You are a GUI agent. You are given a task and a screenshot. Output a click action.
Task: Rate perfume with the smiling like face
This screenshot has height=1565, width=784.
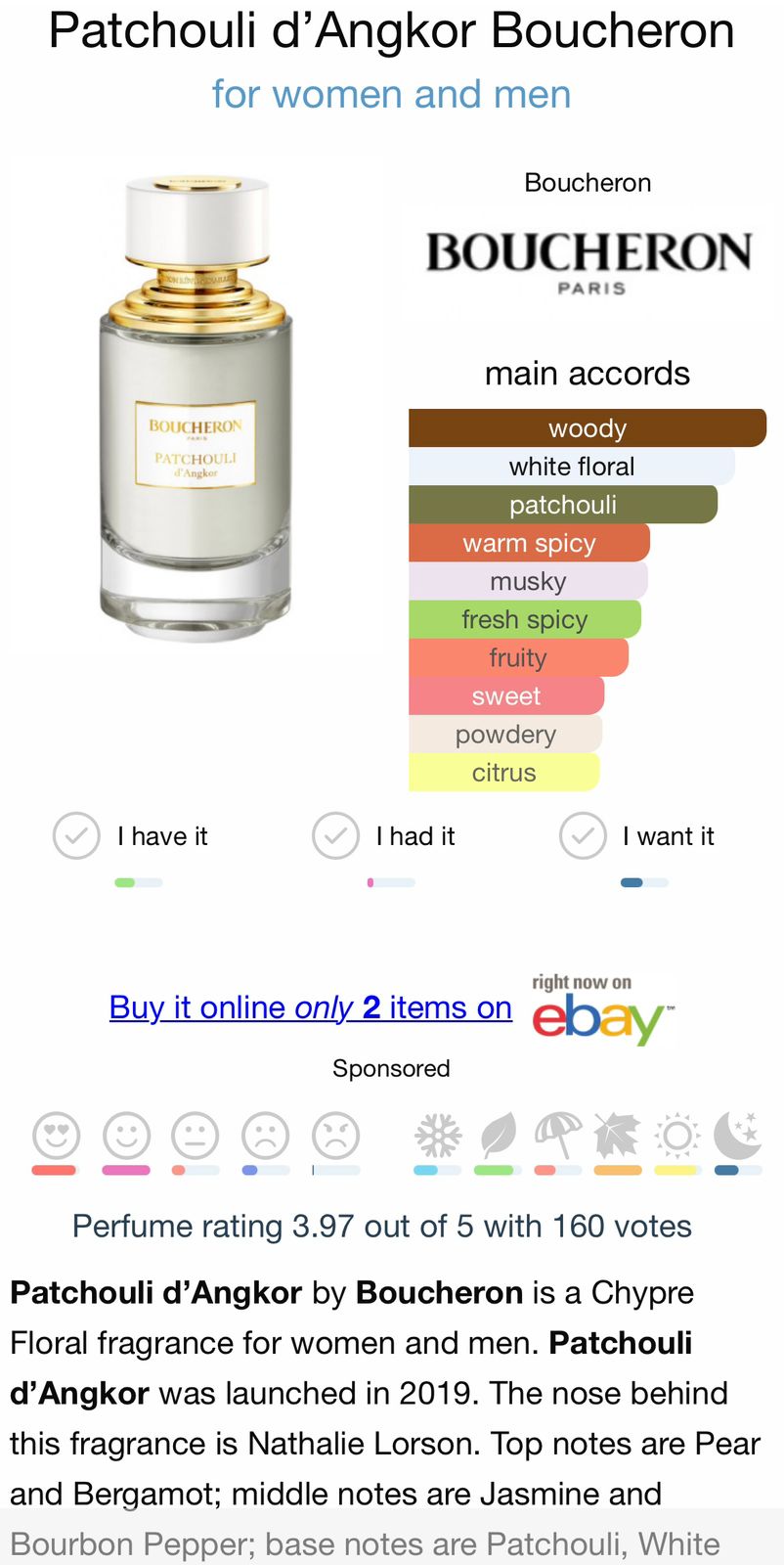pyautogui.click(x=127, y=1136)
